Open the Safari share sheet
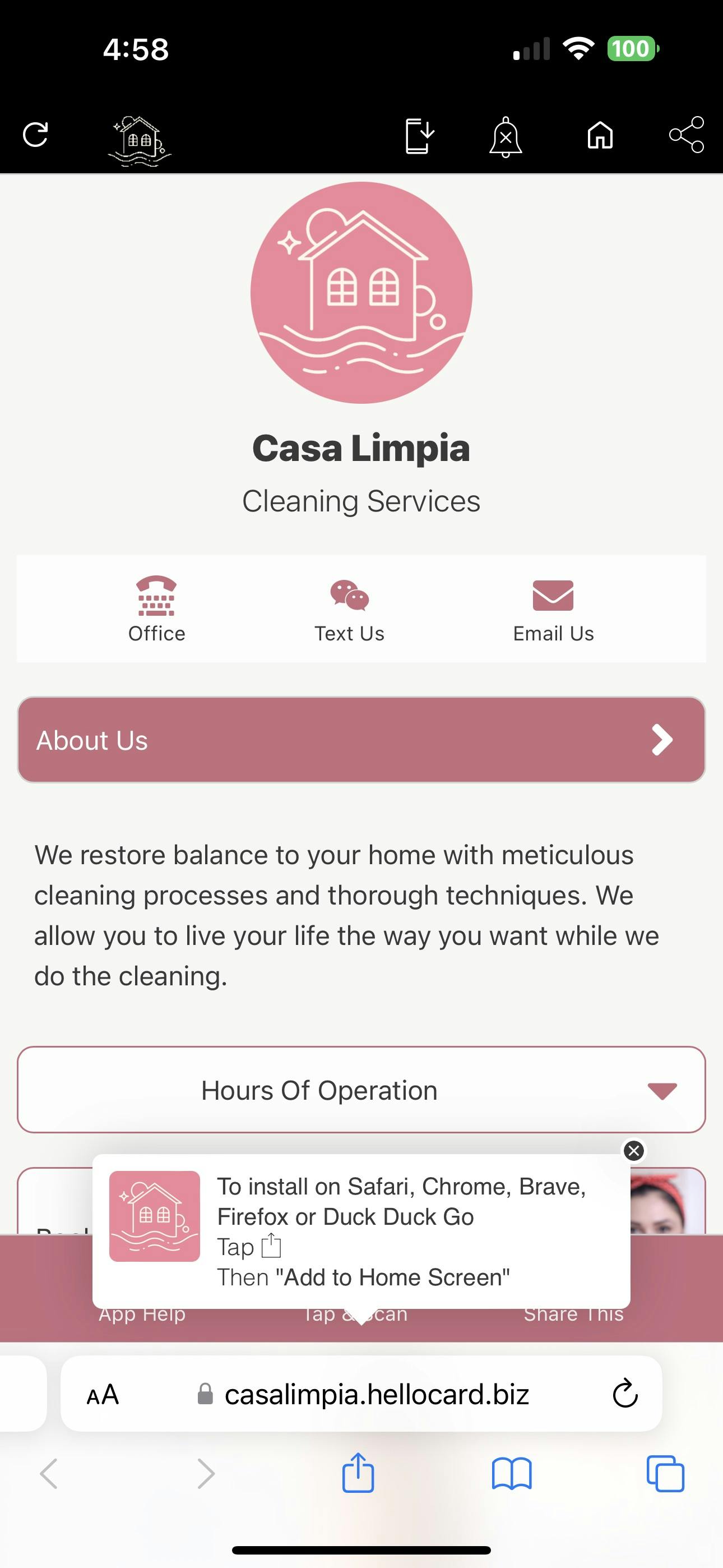Screen dimensions: 723x1568 (x=358, y=1474)
